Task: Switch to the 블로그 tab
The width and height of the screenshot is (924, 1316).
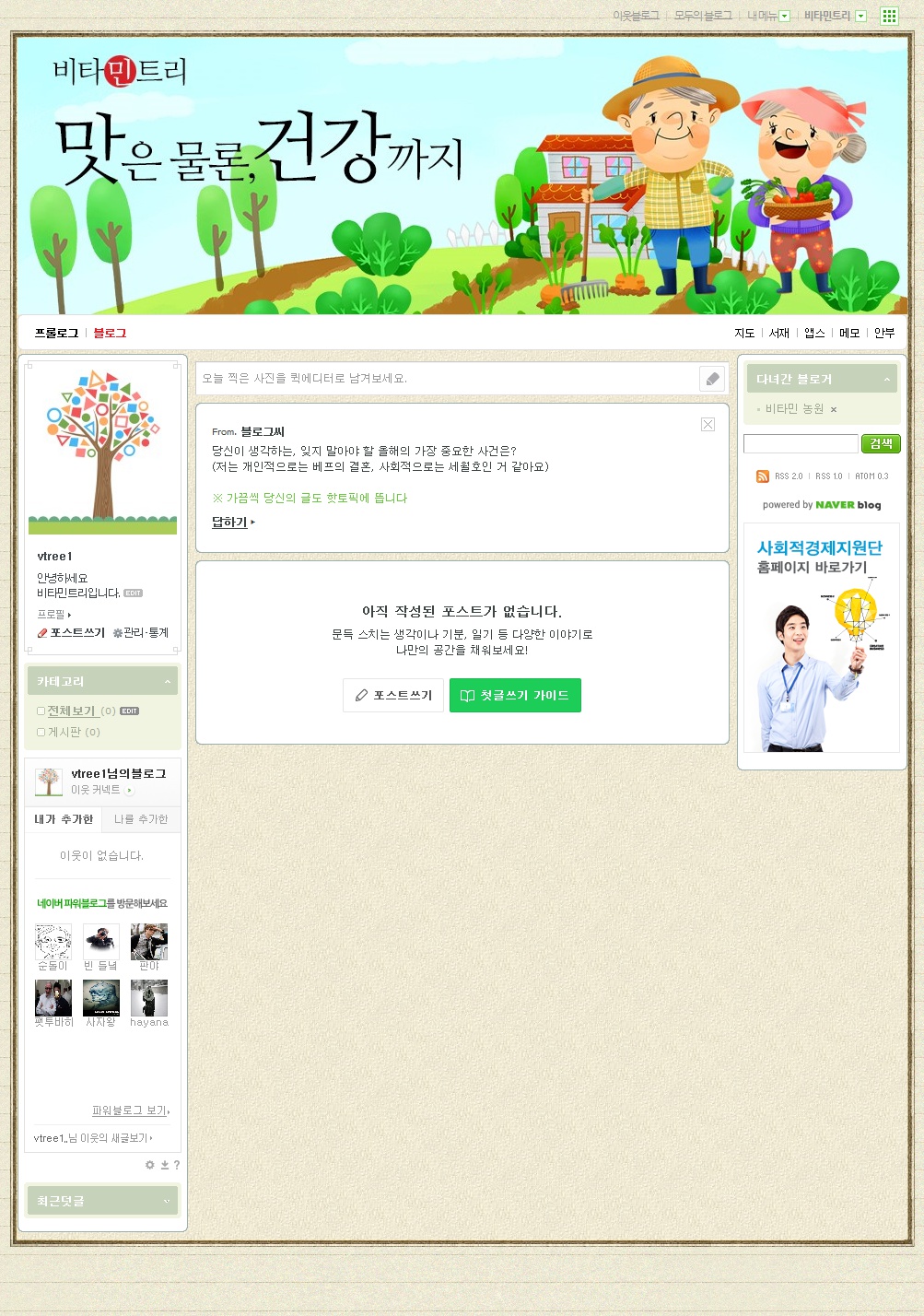Action: [110, 333]
